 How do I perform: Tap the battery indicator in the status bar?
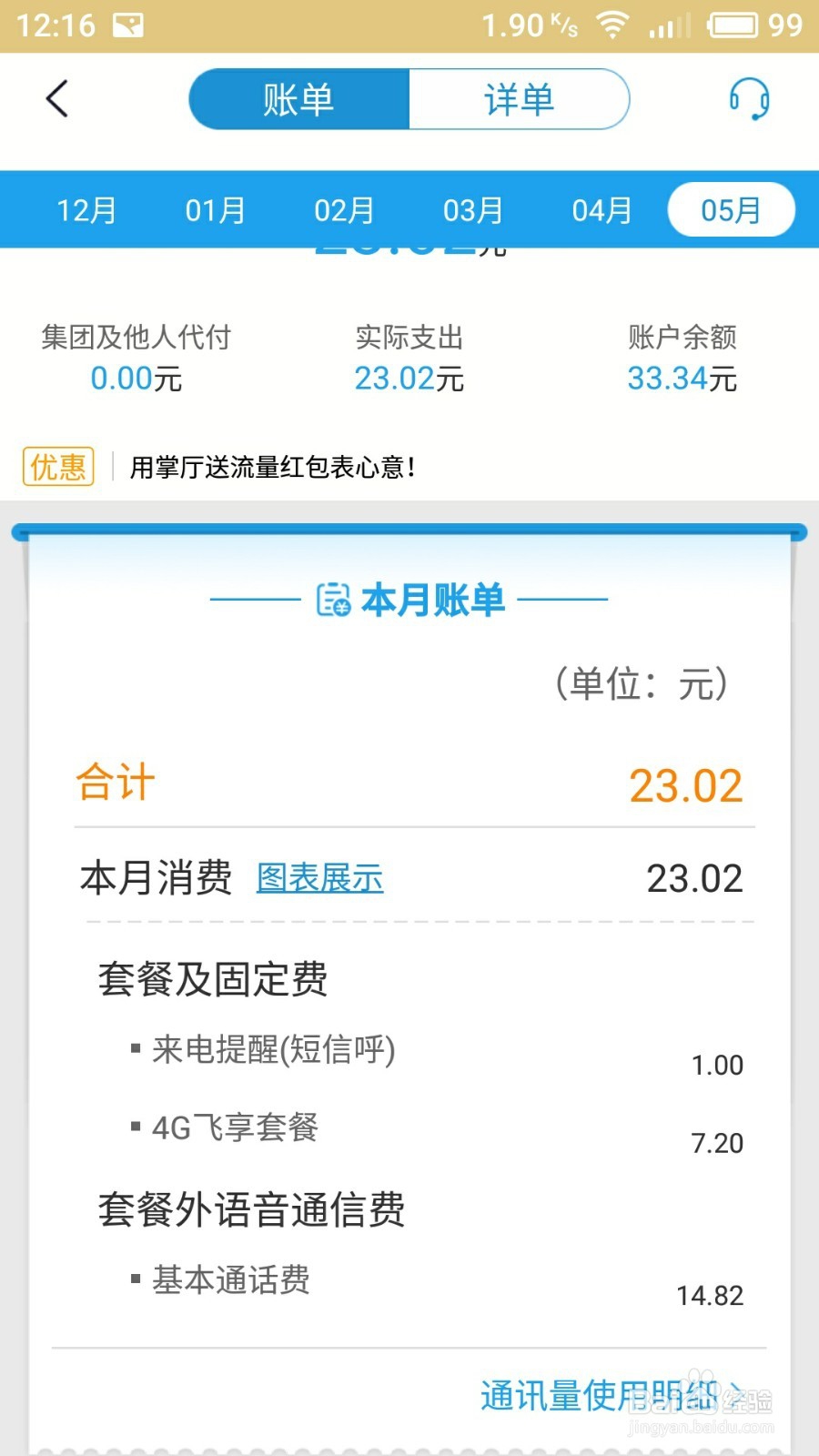733,25
